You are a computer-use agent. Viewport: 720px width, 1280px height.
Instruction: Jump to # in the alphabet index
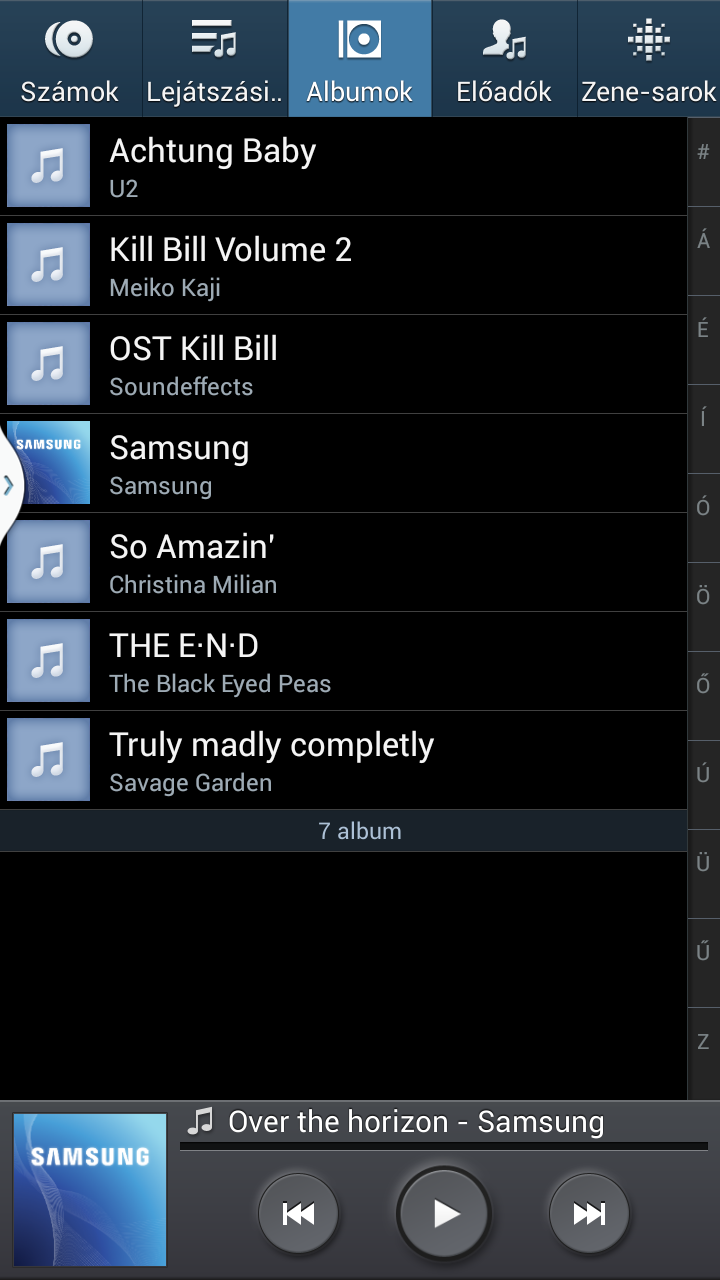(703, 152)
